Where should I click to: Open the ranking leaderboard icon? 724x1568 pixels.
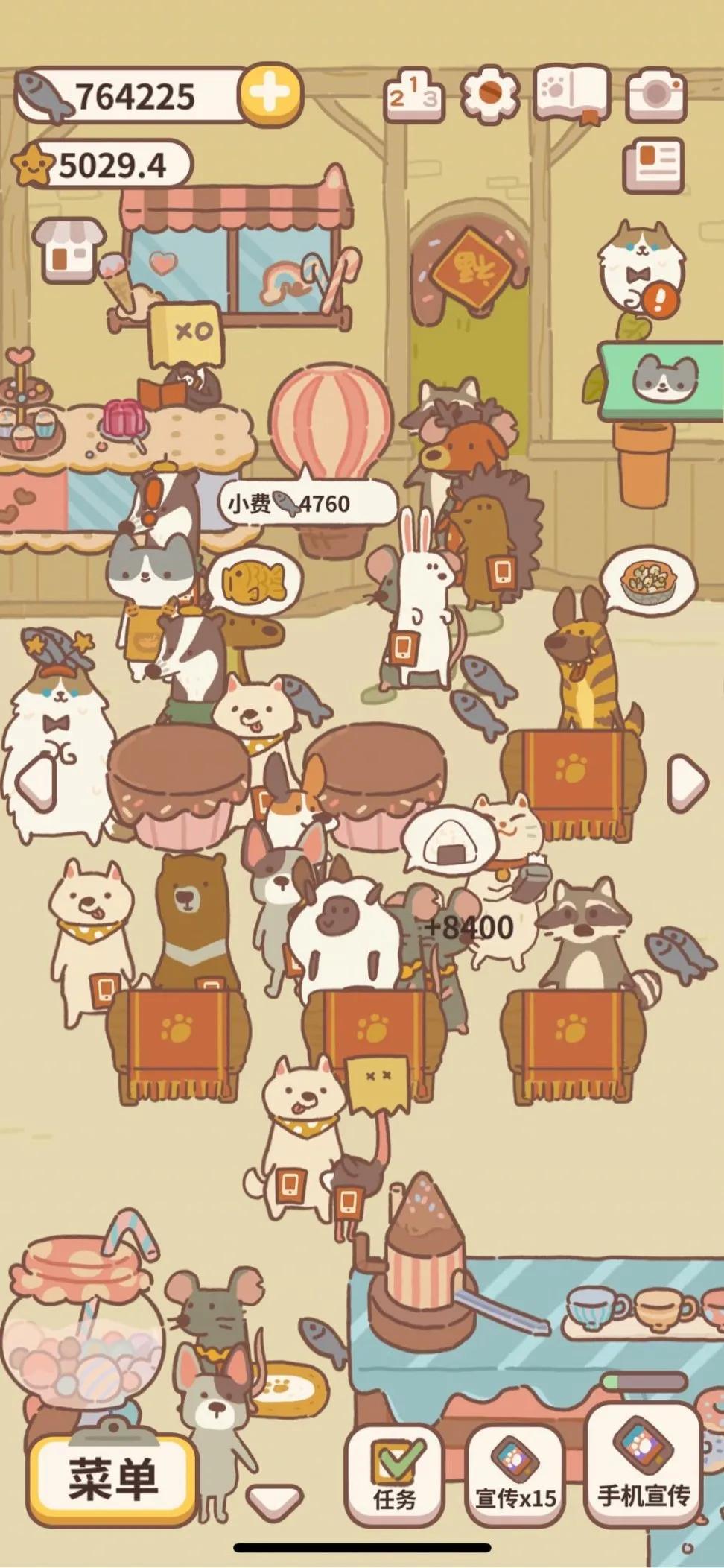[x=413, y=95]
